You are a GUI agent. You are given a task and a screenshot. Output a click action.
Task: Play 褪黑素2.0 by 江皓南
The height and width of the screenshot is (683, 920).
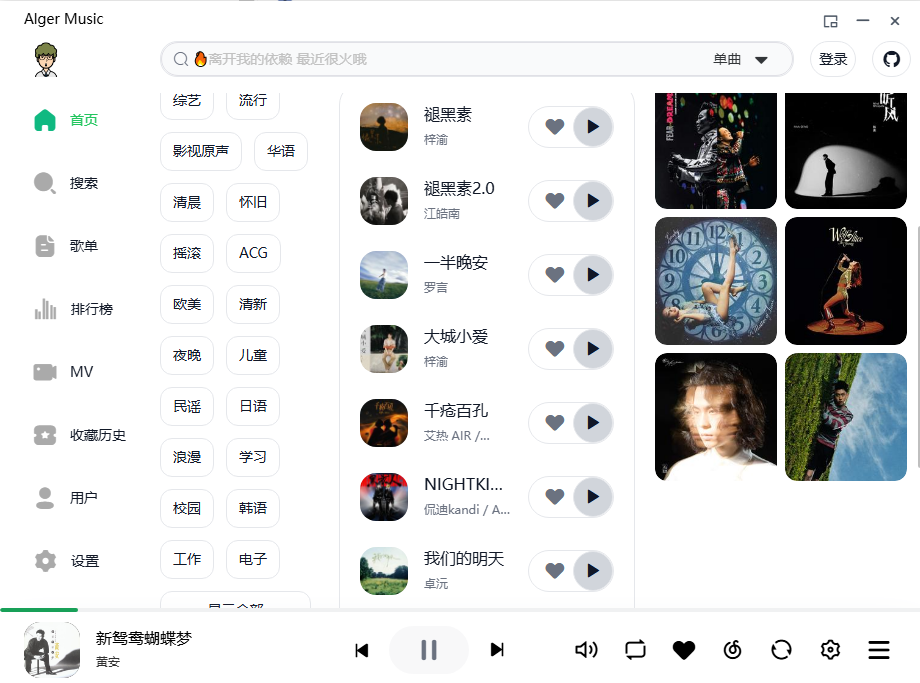(593, 201)
